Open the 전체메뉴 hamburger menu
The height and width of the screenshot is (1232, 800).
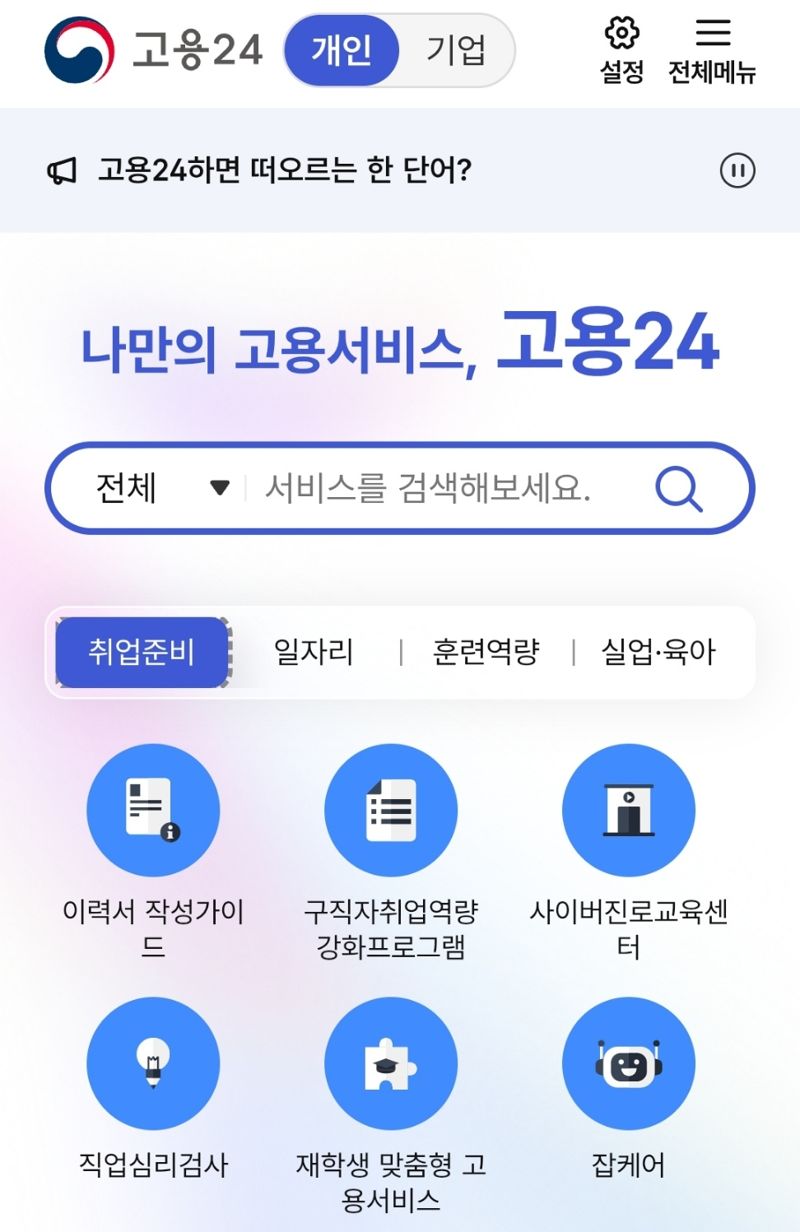click(x=712, y=50)
